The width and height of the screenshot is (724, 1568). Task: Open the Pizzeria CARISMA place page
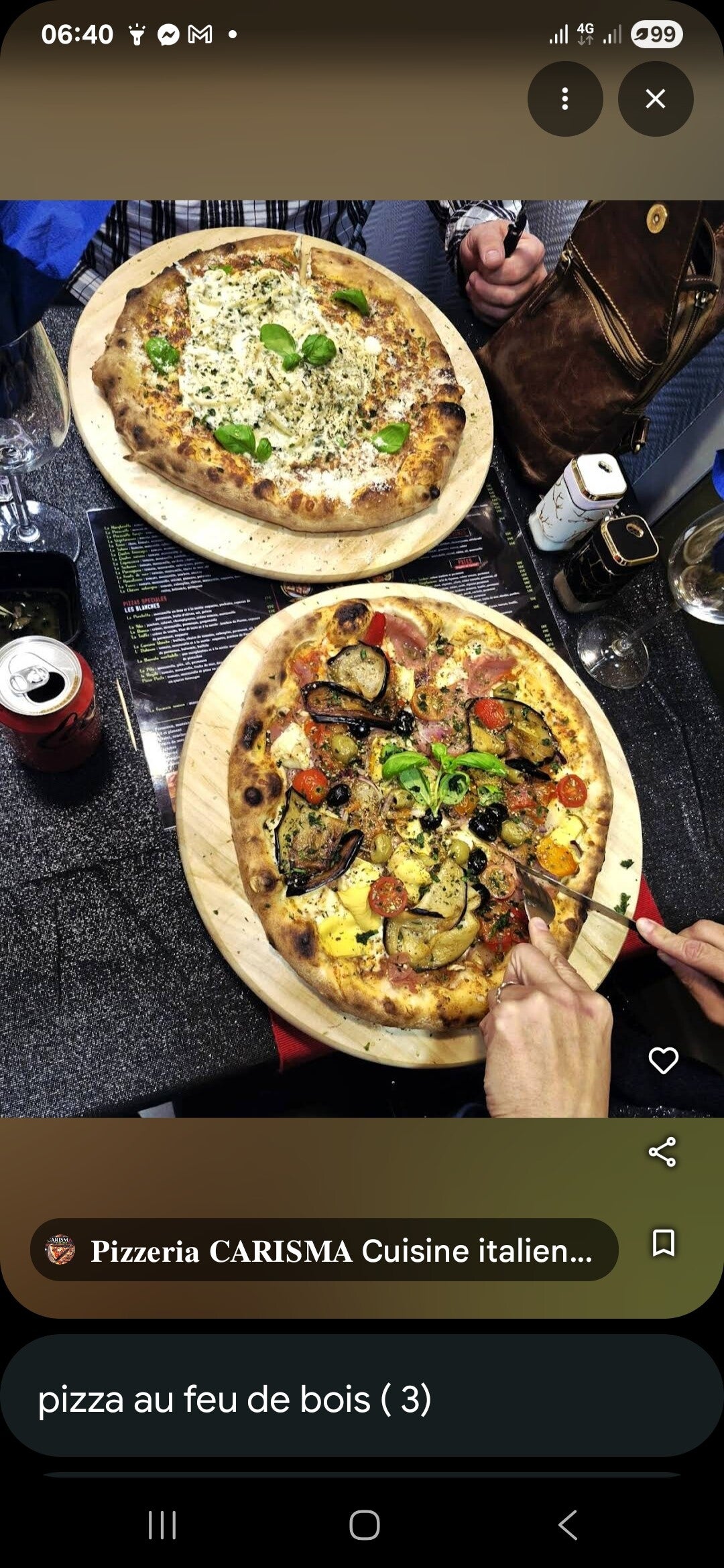tap(324, 1250)
